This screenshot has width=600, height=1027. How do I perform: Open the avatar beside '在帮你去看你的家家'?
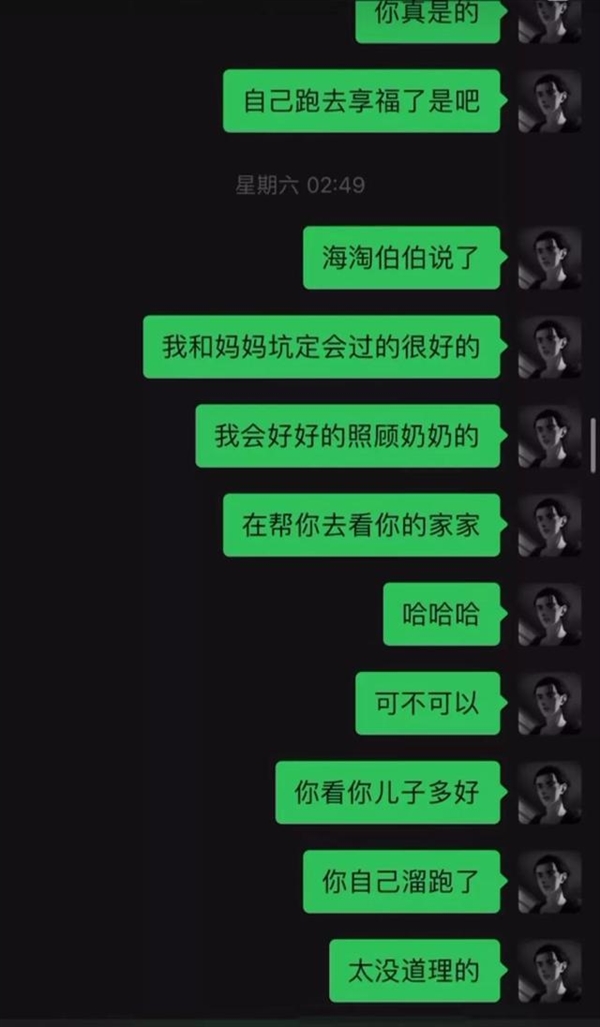coord(549,525)
